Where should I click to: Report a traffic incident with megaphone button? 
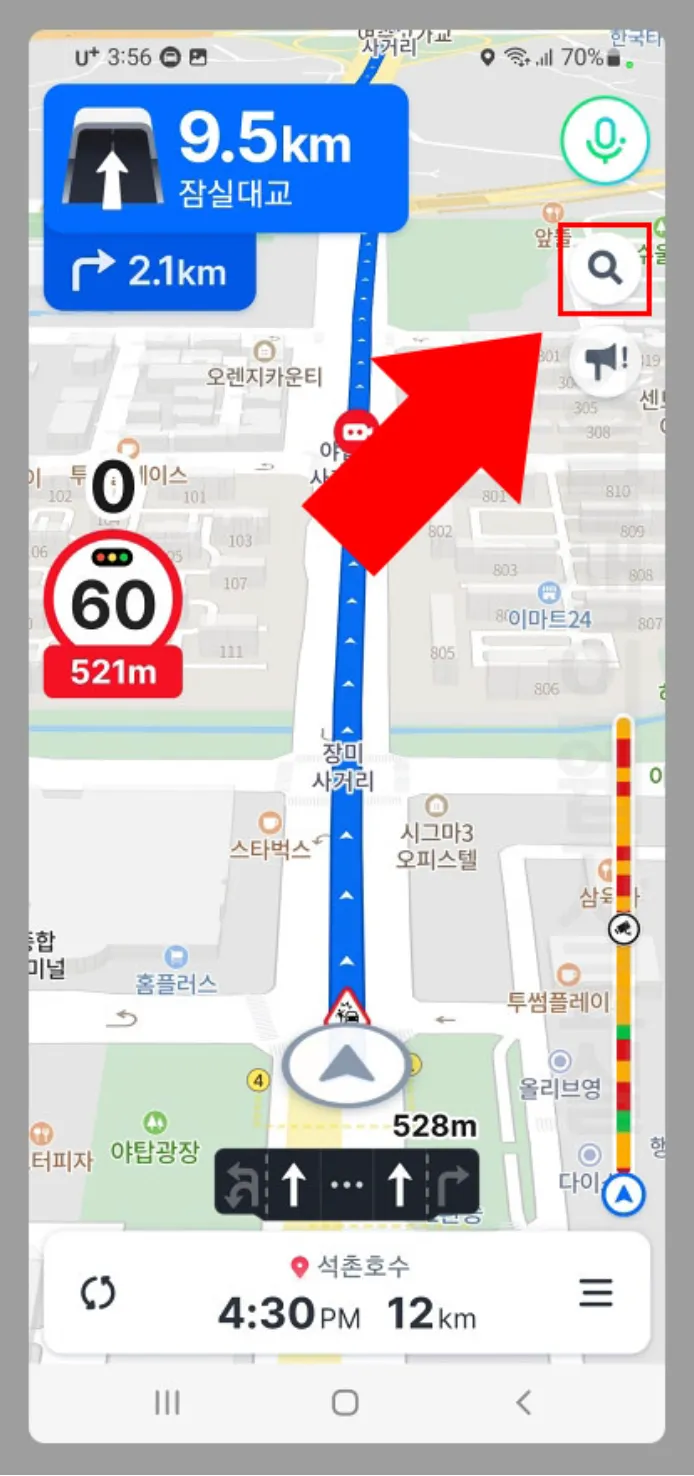coord(605,361)
